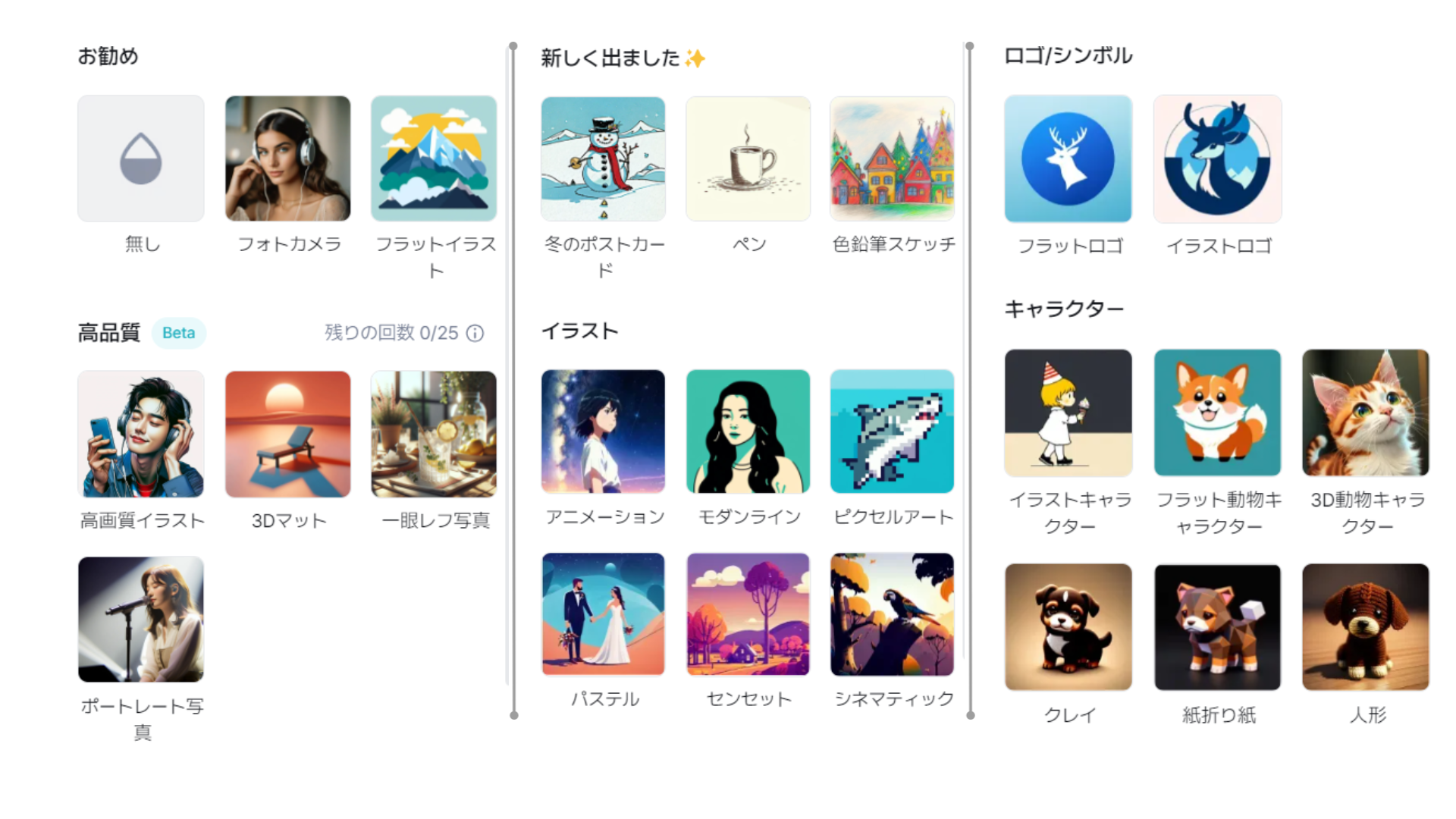
Task: Choose the 一眼レフ写真 style
Action: [434, 434]
